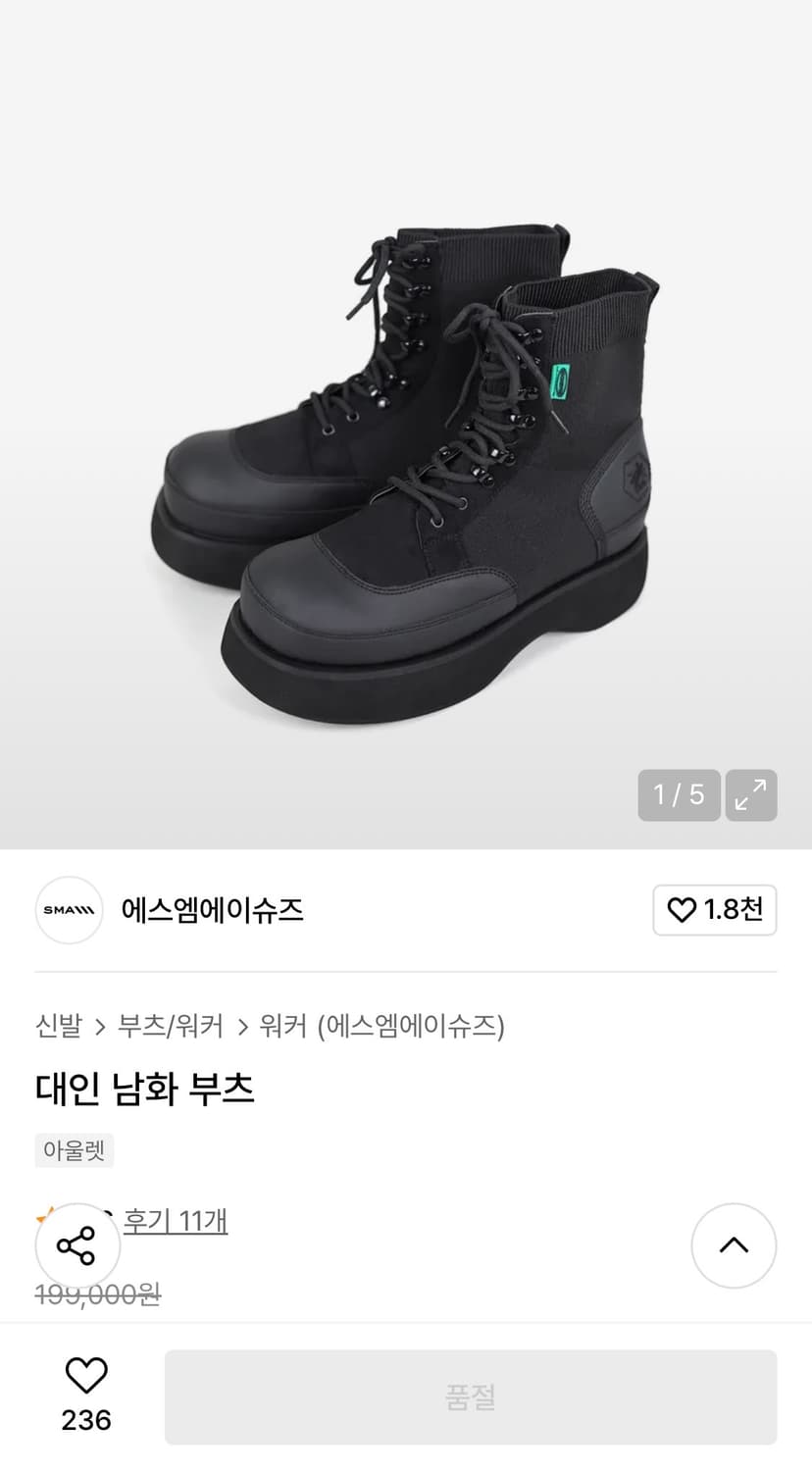Click the SMA brand logo circle
The width and height of the screenshot is (812, 1471).
click(x=69, y=910)
